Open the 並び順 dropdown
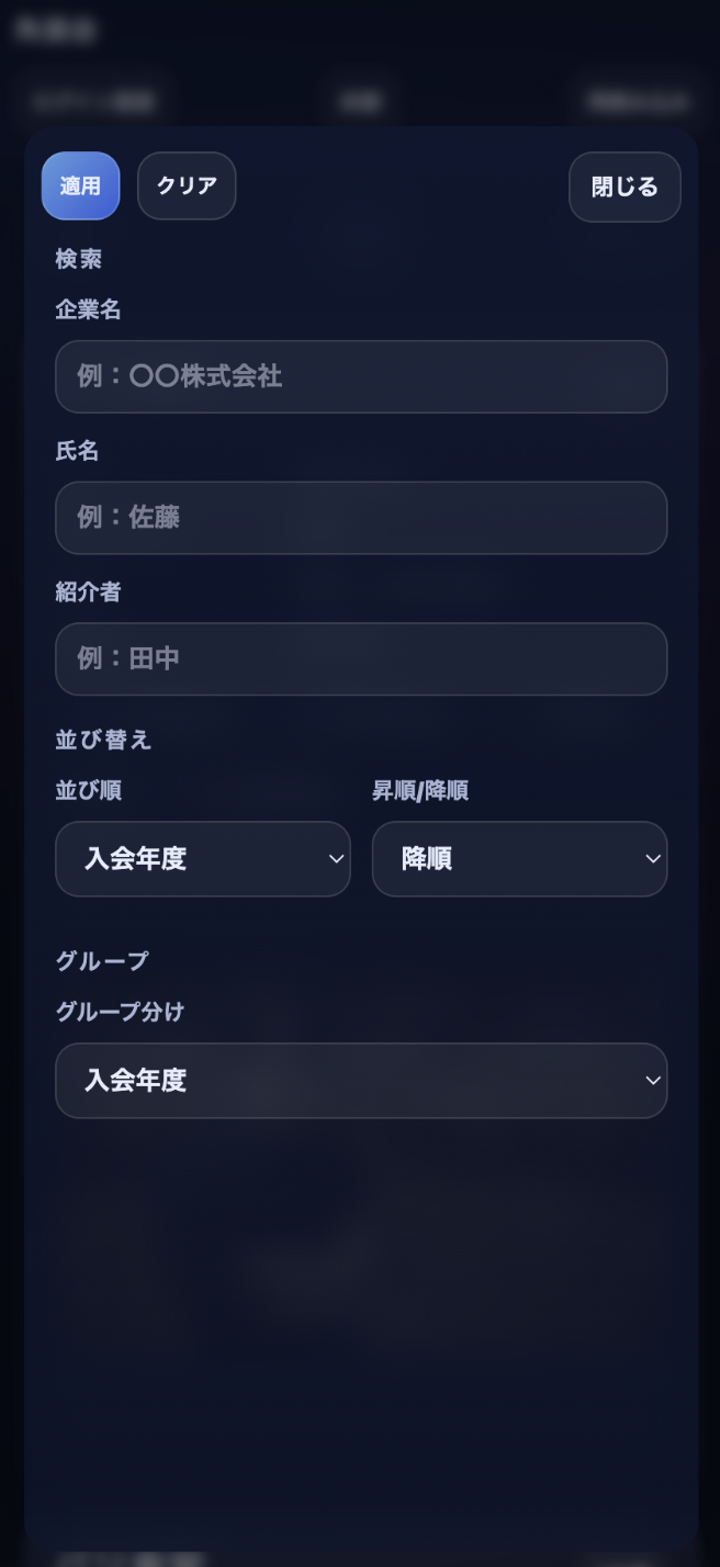This screenshot has width=720, height=1567. click(x=203, y=859)
